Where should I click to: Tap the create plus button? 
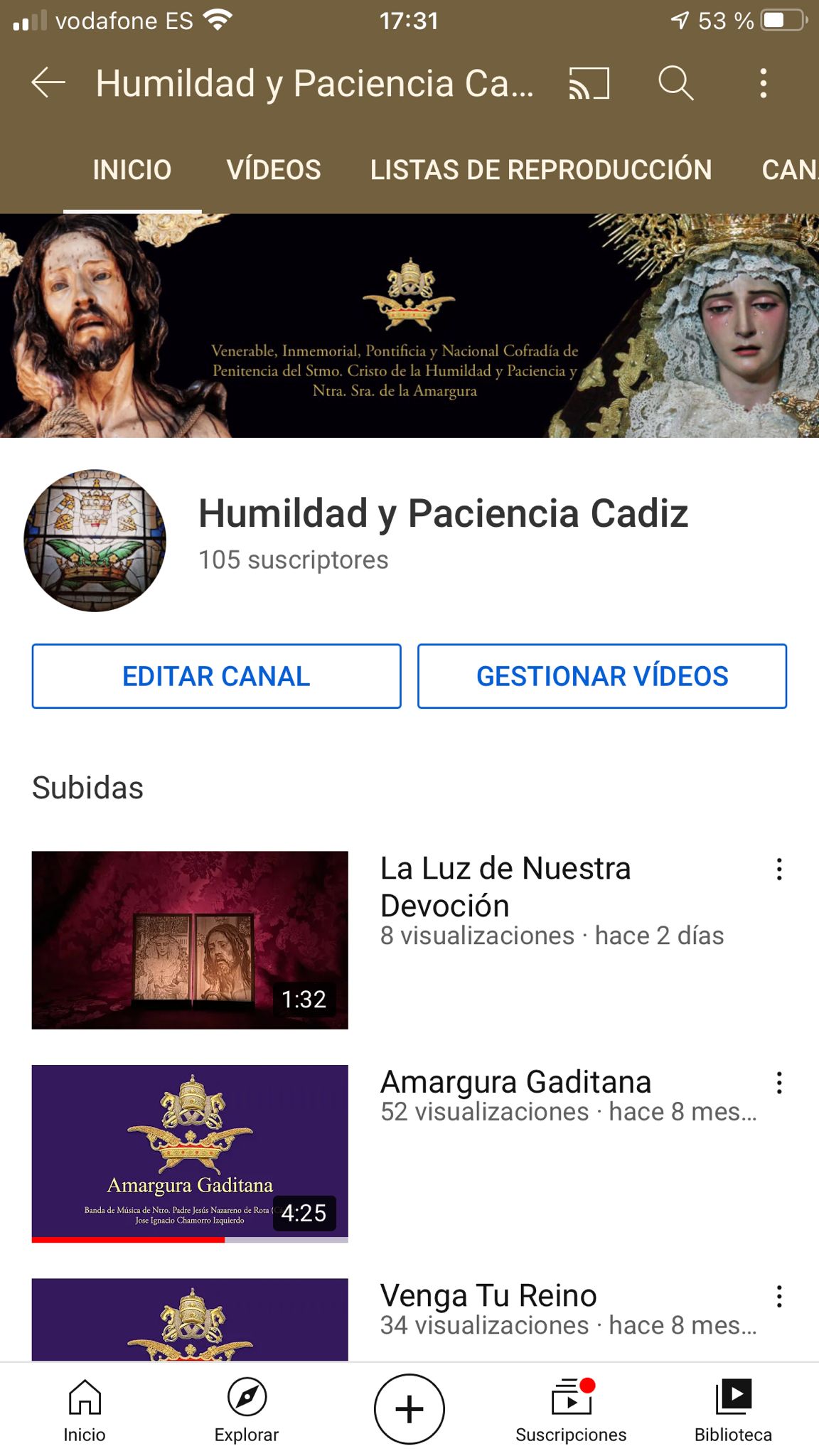[409, 1409]
